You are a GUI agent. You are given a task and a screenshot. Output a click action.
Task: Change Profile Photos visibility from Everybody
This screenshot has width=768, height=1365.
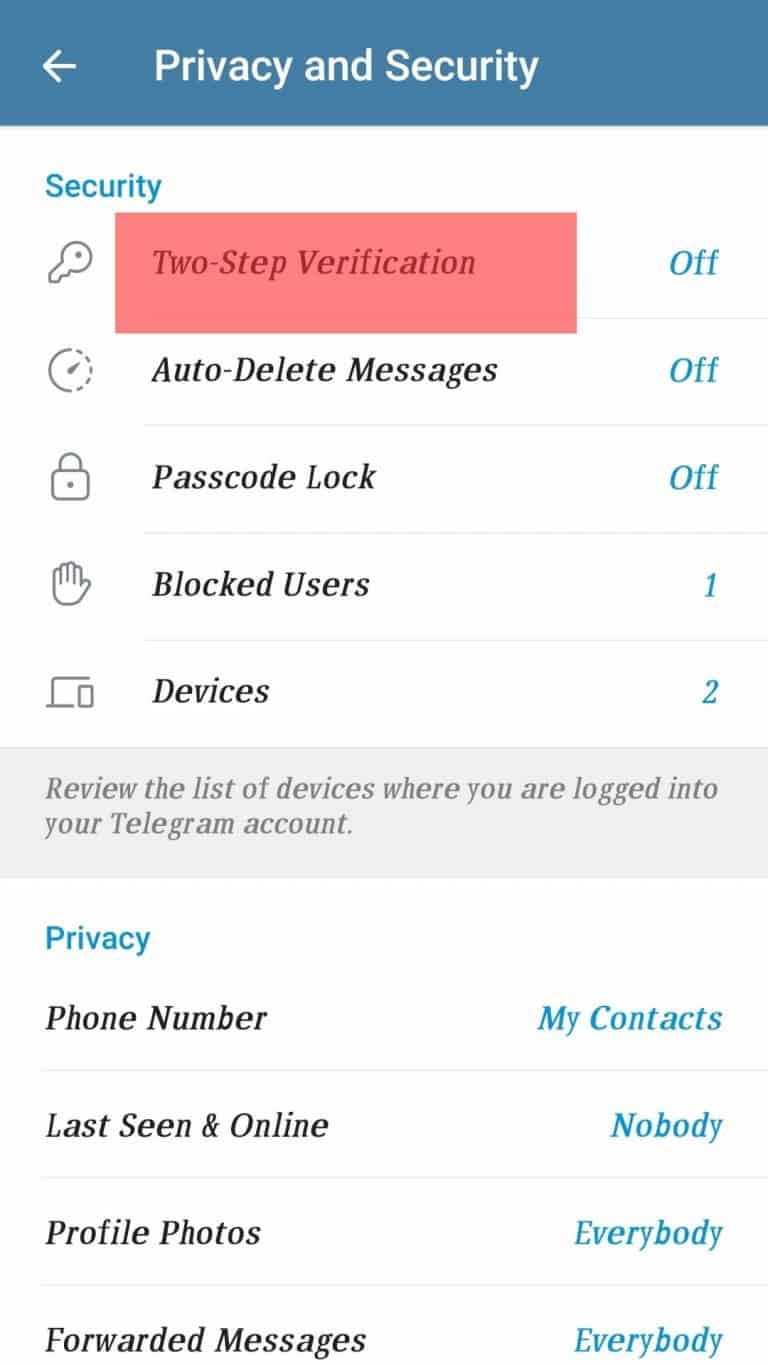(648, 1233)
